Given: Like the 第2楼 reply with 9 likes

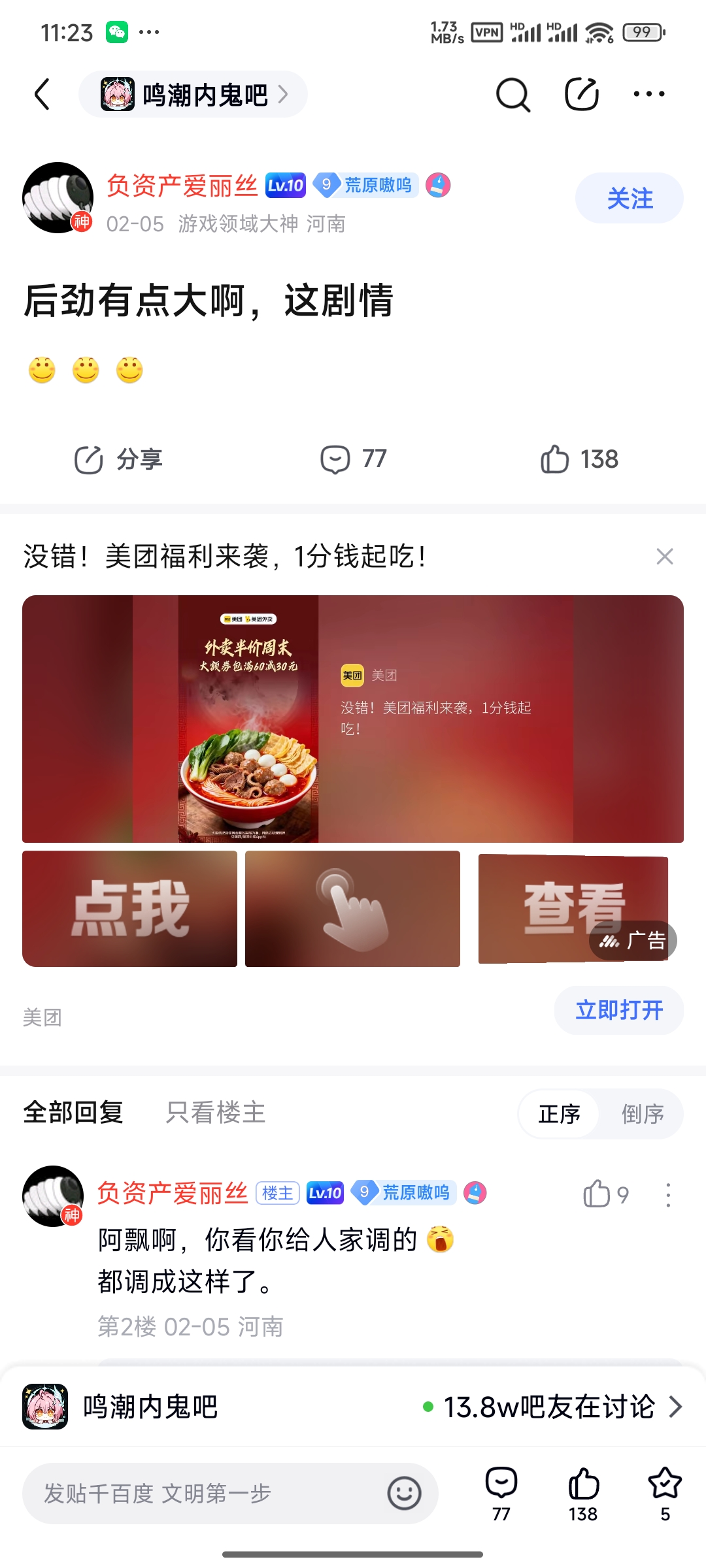Looking at the screenshot, I should [605, 1195].
